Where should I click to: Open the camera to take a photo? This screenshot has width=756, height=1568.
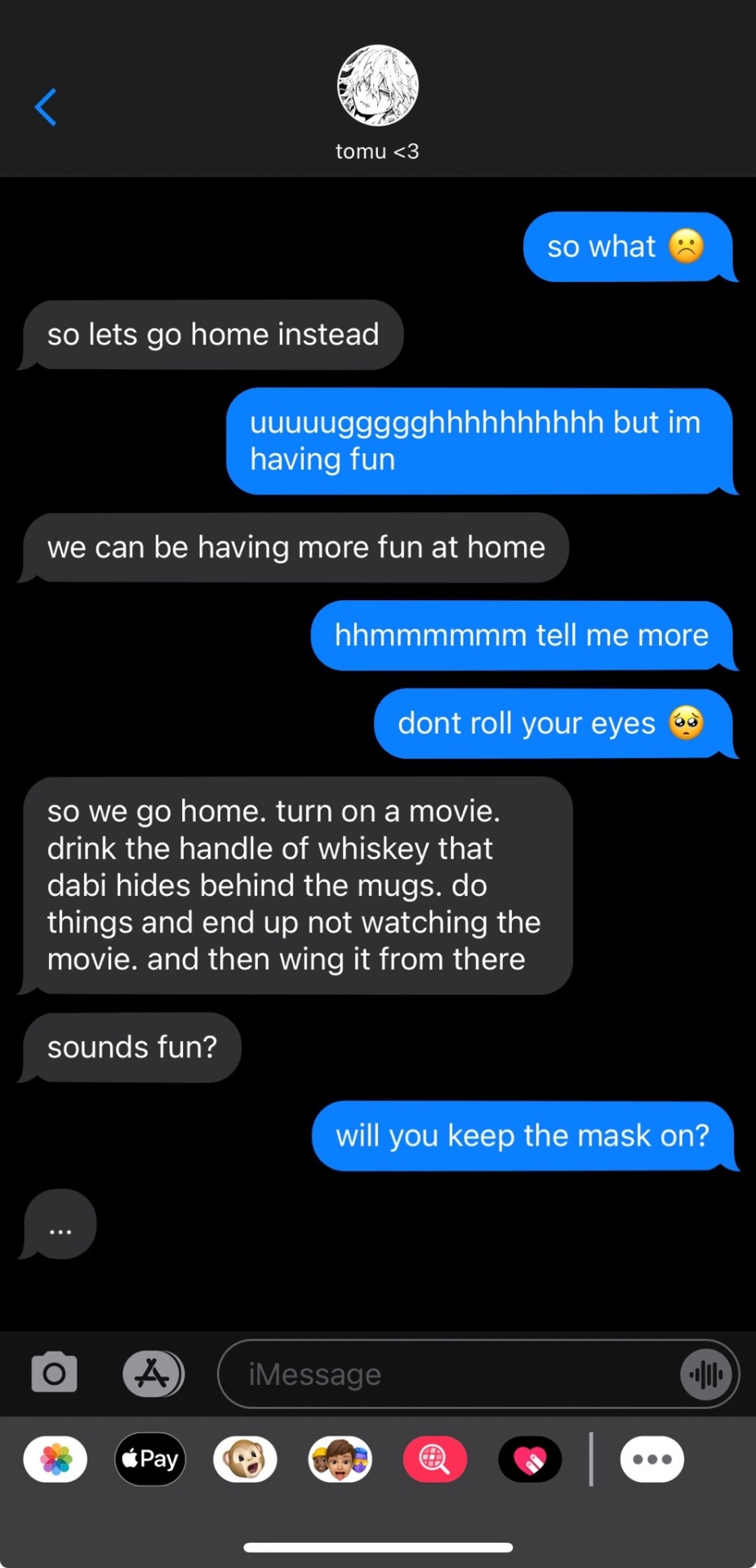55,1373
